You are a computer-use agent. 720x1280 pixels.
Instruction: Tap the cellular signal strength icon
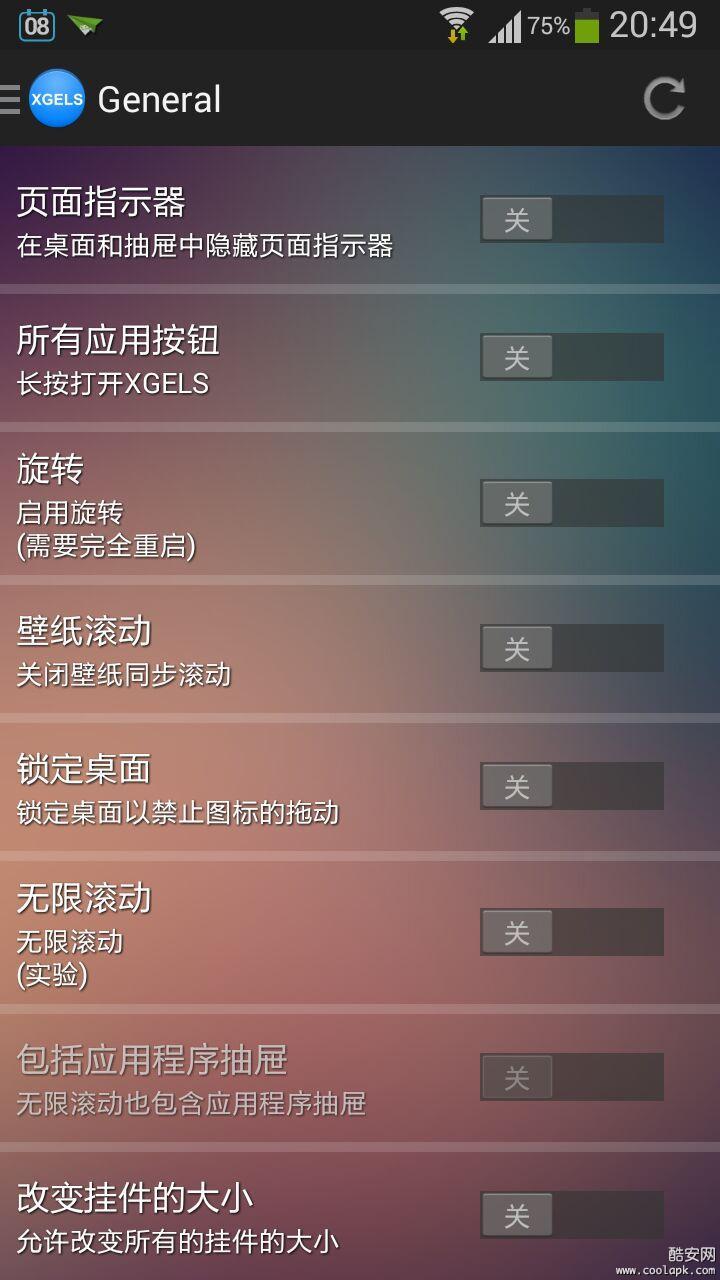(x=506, y=27)
